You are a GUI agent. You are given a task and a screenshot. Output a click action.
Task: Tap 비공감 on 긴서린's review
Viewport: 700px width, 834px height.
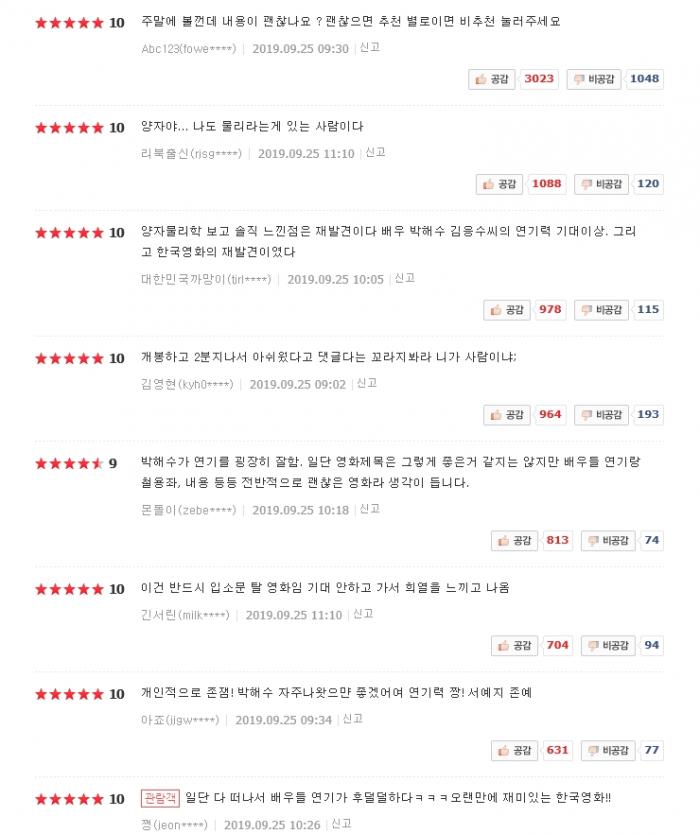tap(607, 646)
